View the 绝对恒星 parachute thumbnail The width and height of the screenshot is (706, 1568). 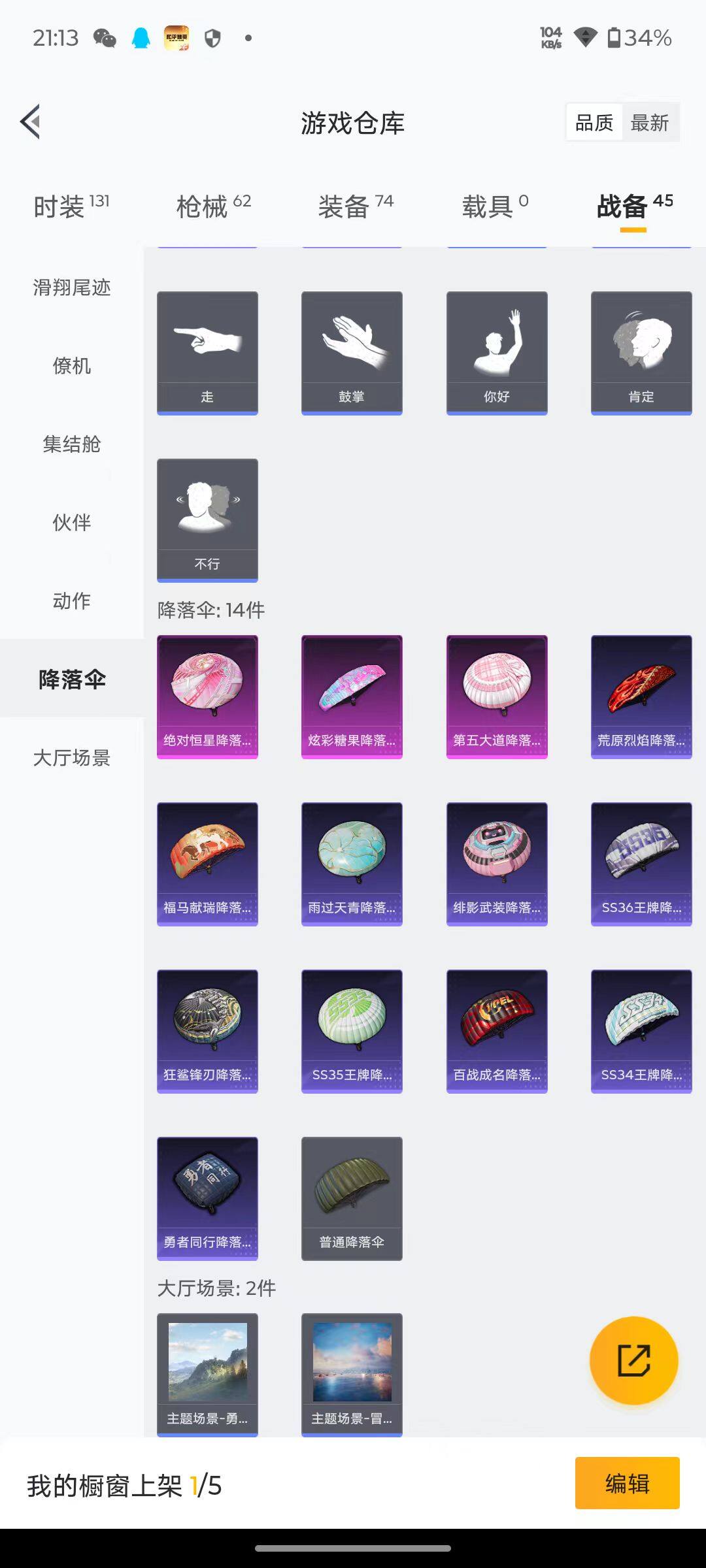point(207,694)
